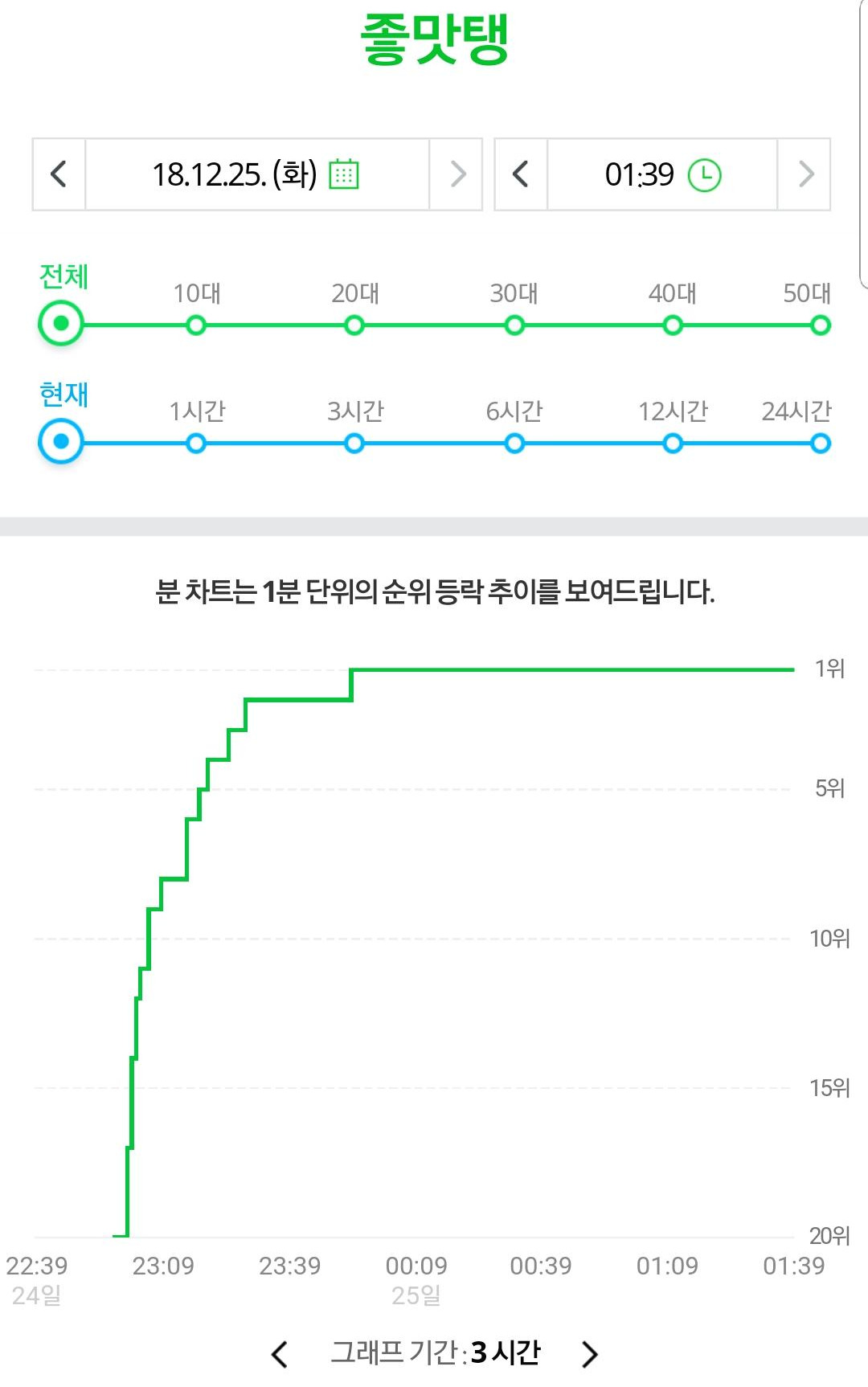Select the 24시간 time range

click(820, 443)
